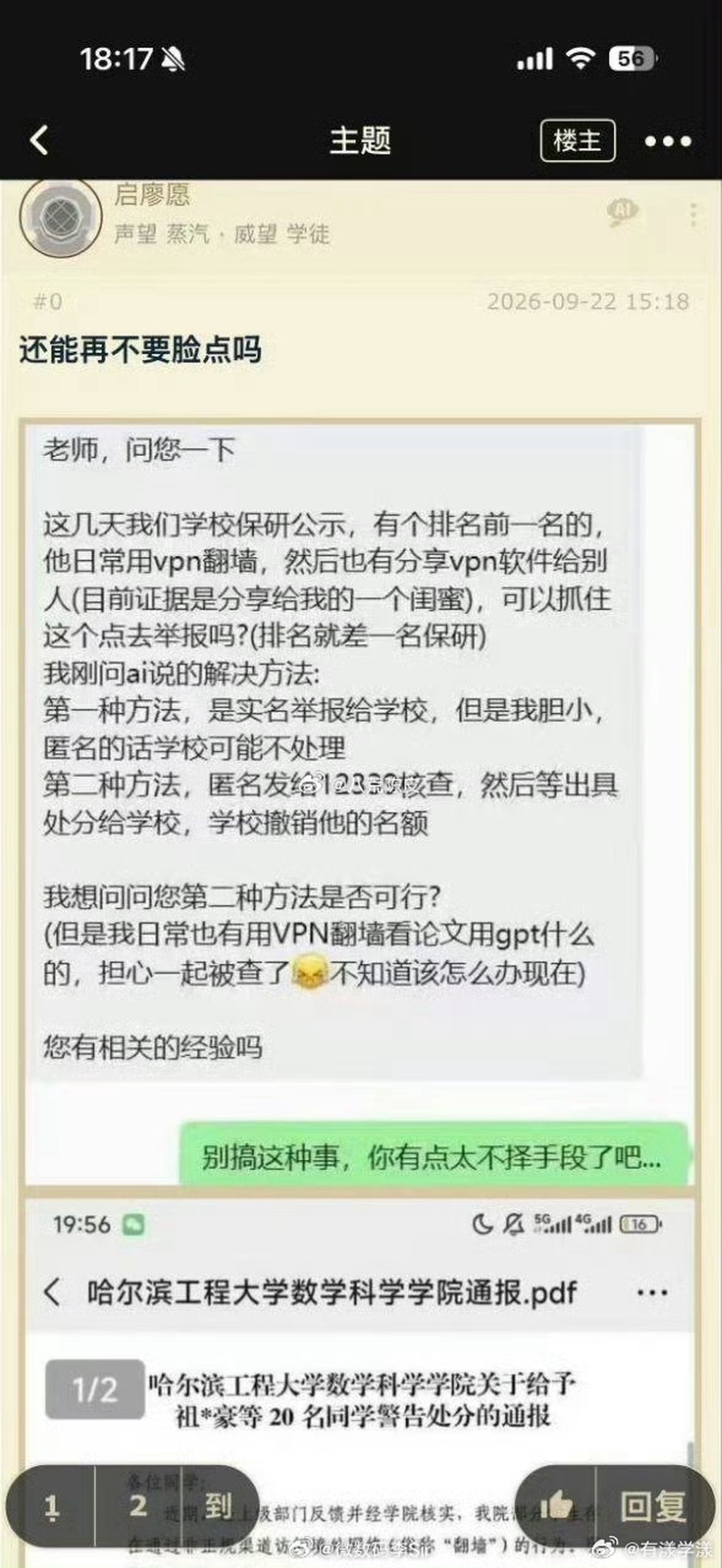The width and height of the screenshot is (722, 1568).
Task: Jump to page 2 of the thread
Action: (x=138, y=1507)
